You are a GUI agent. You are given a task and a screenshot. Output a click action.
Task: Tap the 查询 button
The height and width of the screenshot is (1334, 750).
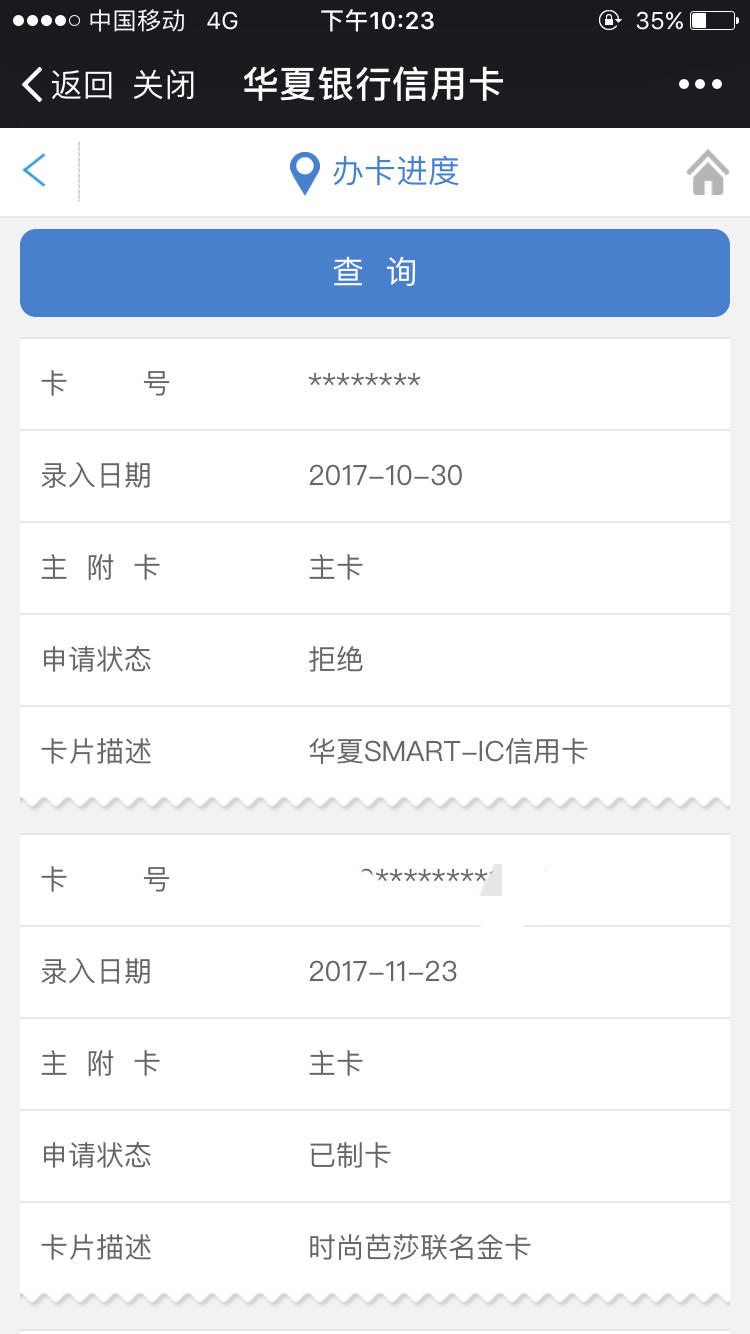click(x=375, y=273)
